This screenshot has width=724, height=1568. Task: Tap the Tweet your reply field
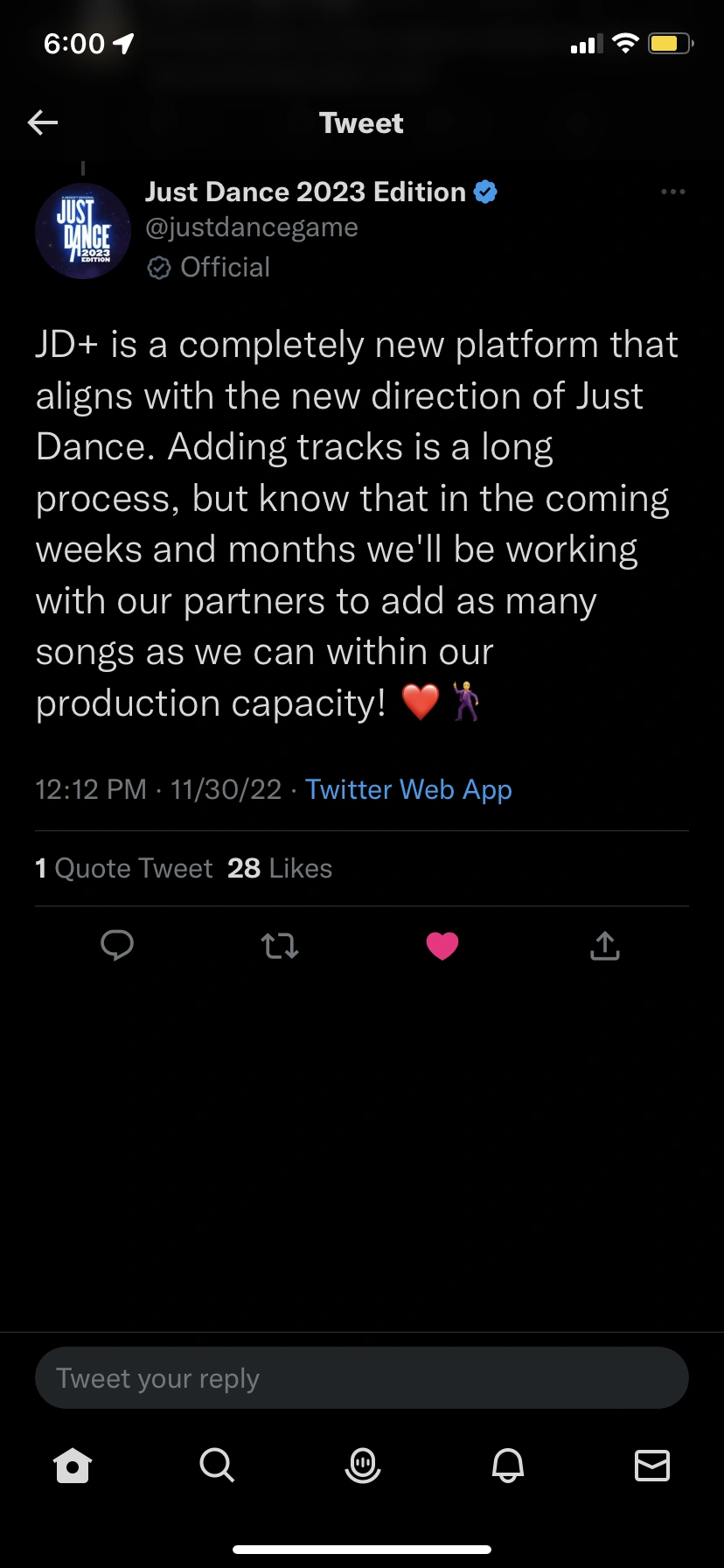(x=361, y=1377)
